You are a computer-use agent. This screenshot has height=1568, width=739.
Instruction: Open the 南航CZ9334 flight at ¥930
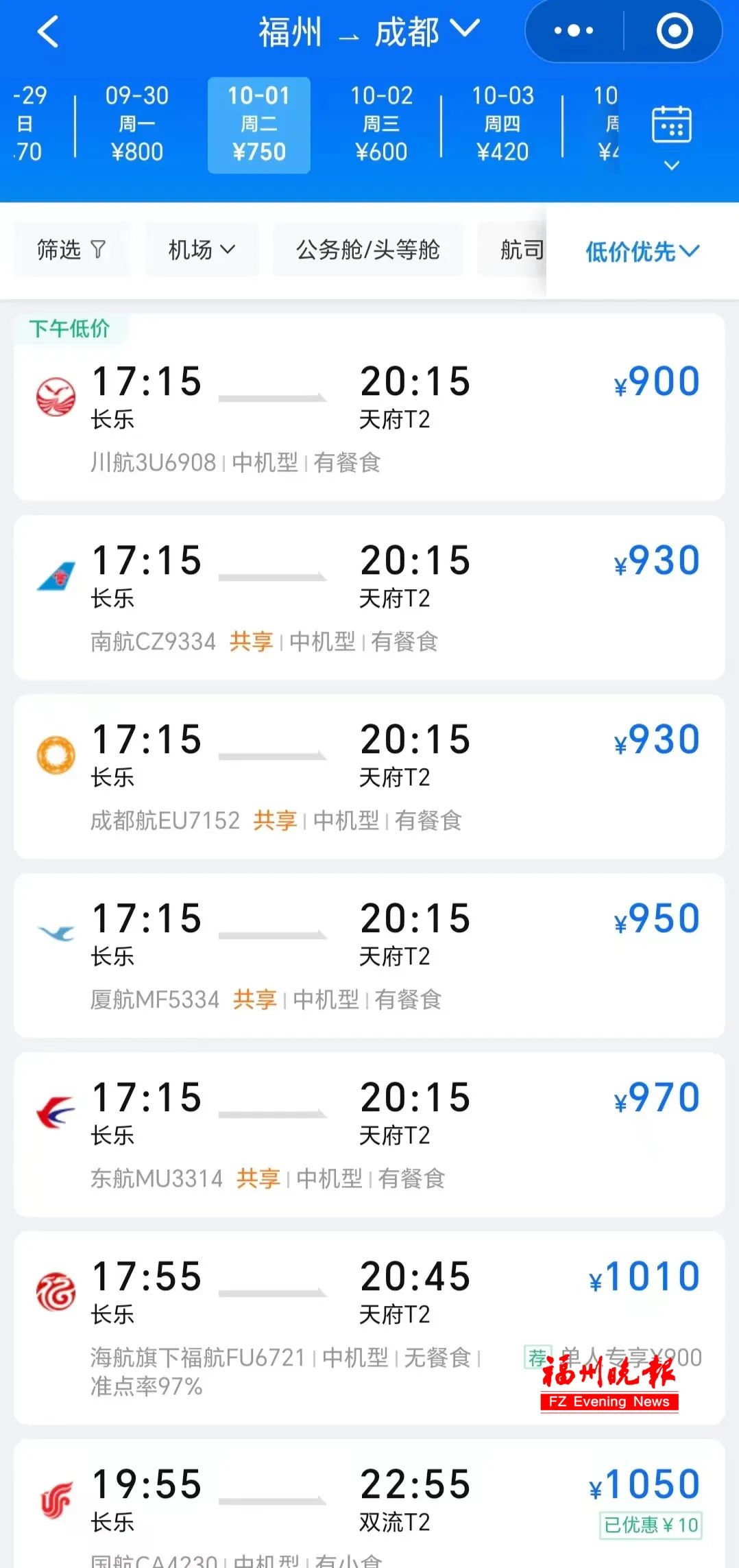369,597
